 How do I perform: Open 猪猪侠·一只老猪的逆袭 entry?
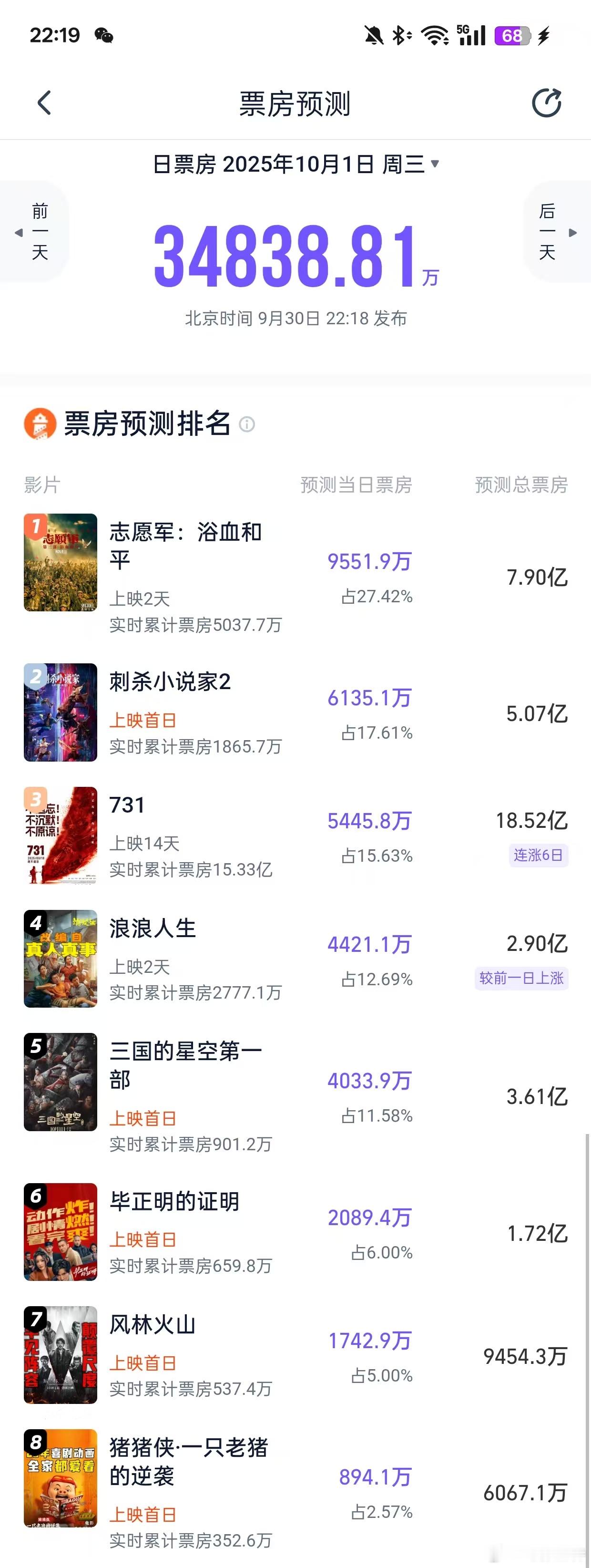(x=189, y=1462)
